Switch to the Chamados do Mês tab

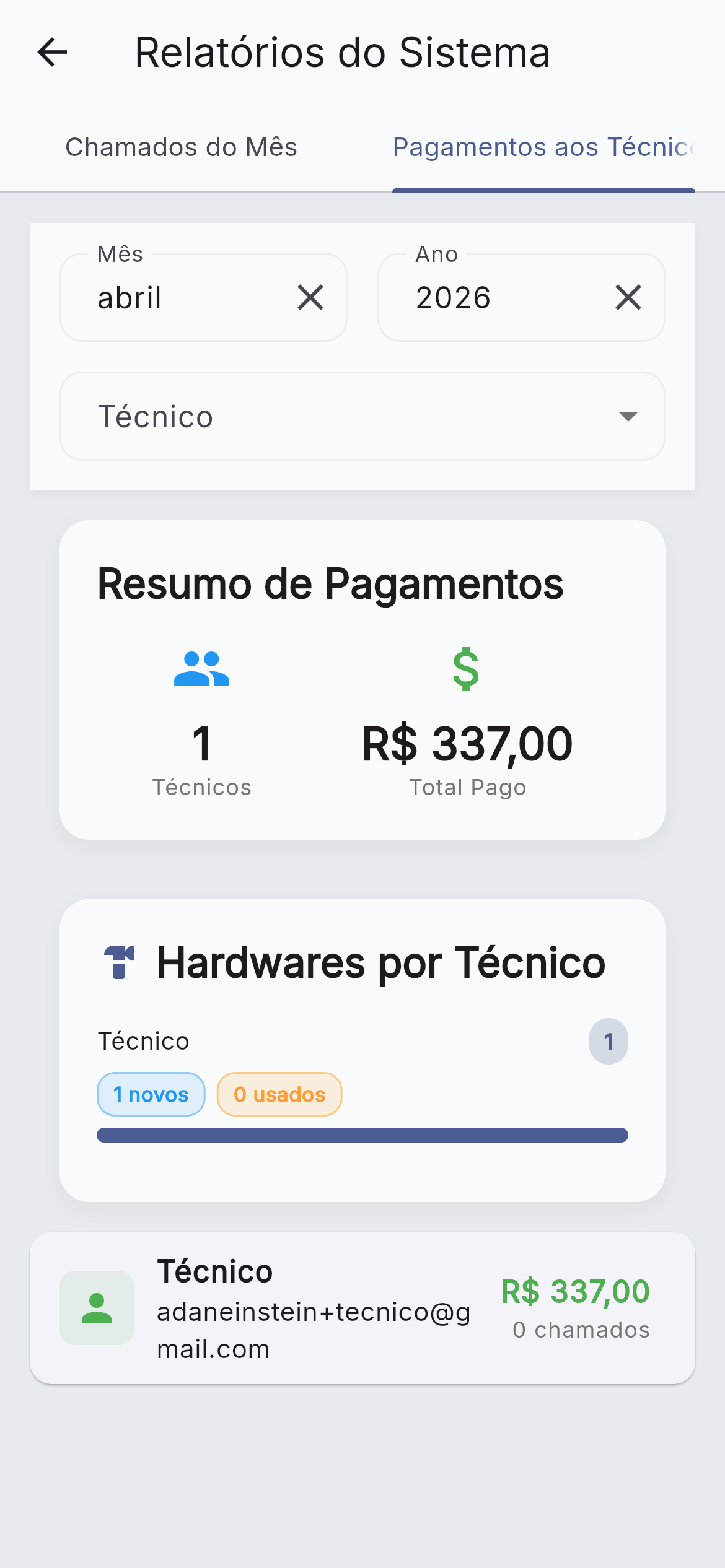pyautogui.click(x=182, y=147)
